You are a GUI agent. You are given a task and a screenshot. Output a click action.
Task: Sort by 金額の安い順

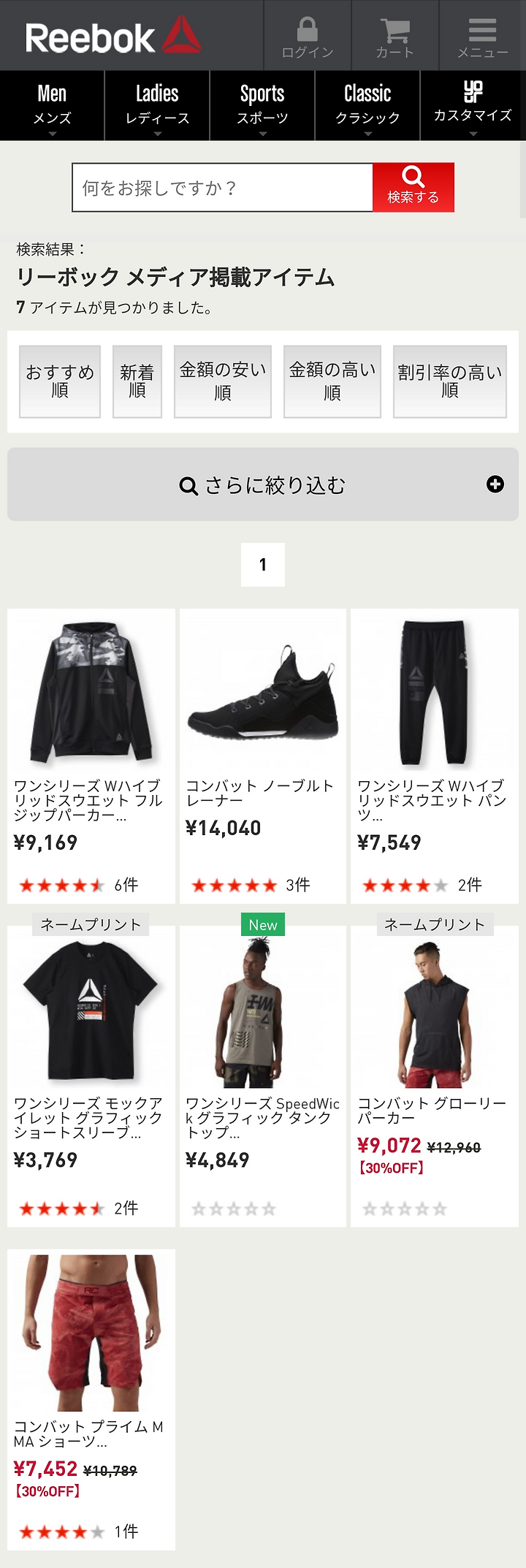pos(223,381)
